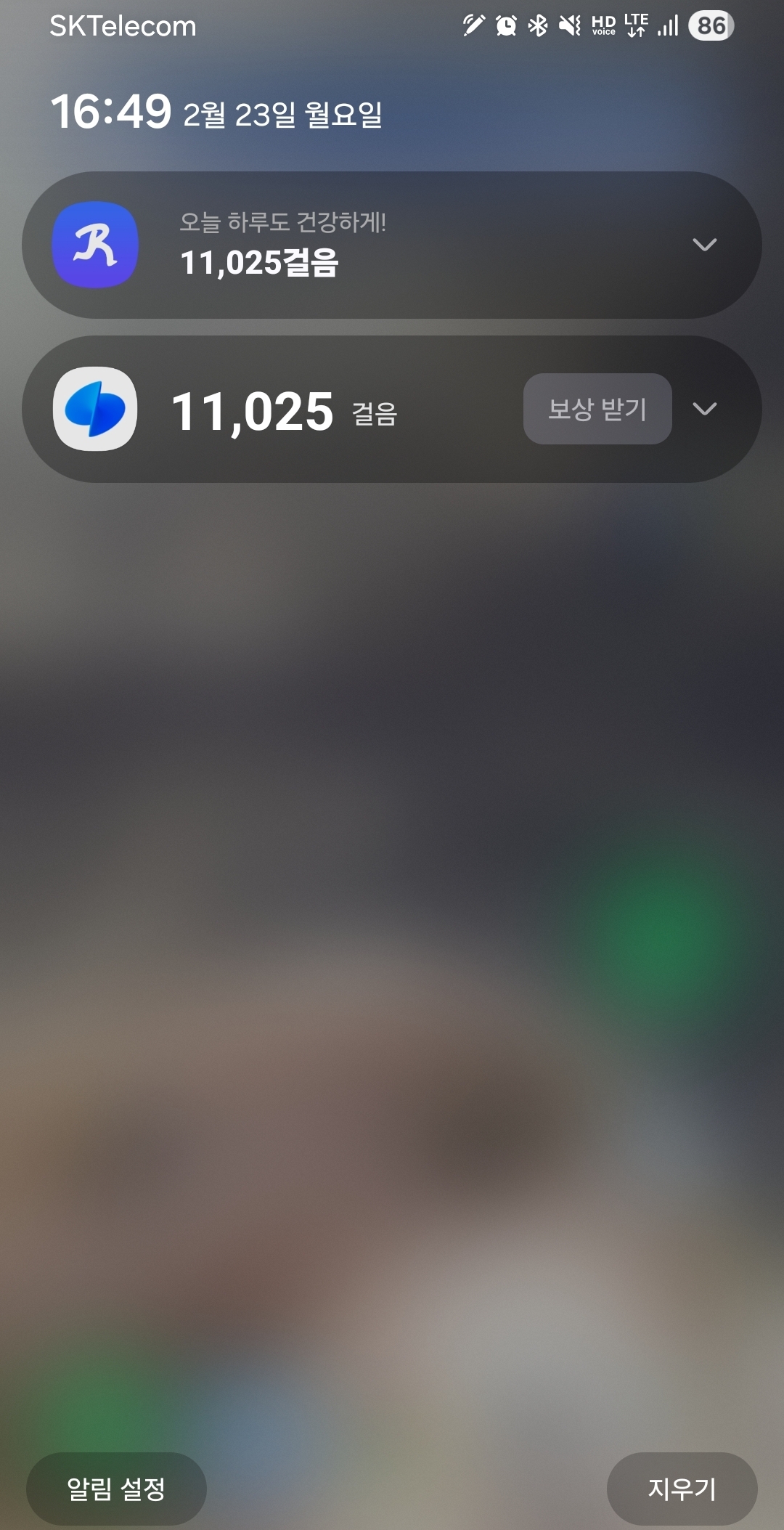Open the 오늘 하루도 건강하게 11,025걸음 notification
The image size is (784, 1530).
coord(363,245)
